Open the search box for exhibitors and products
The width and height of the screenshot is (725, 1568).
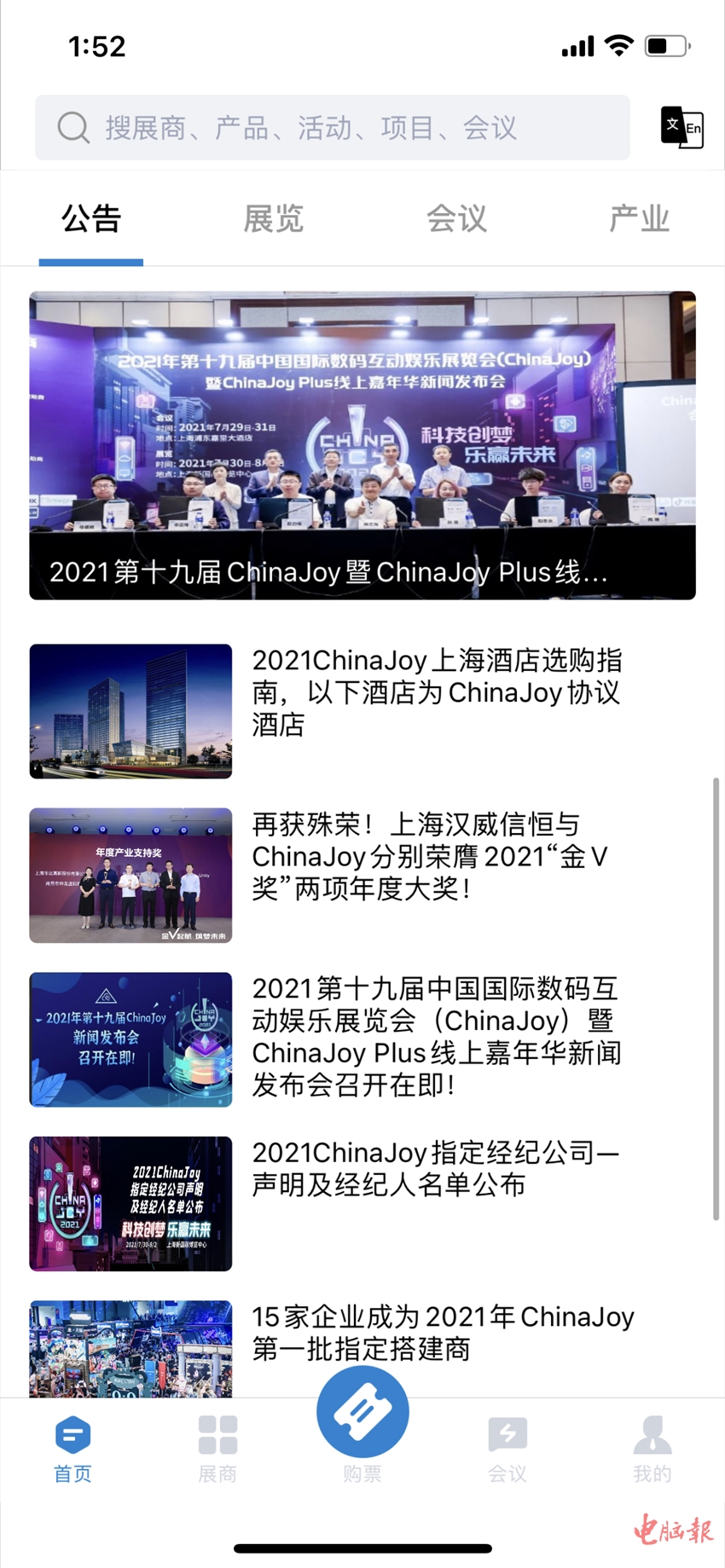click(333, 128)
